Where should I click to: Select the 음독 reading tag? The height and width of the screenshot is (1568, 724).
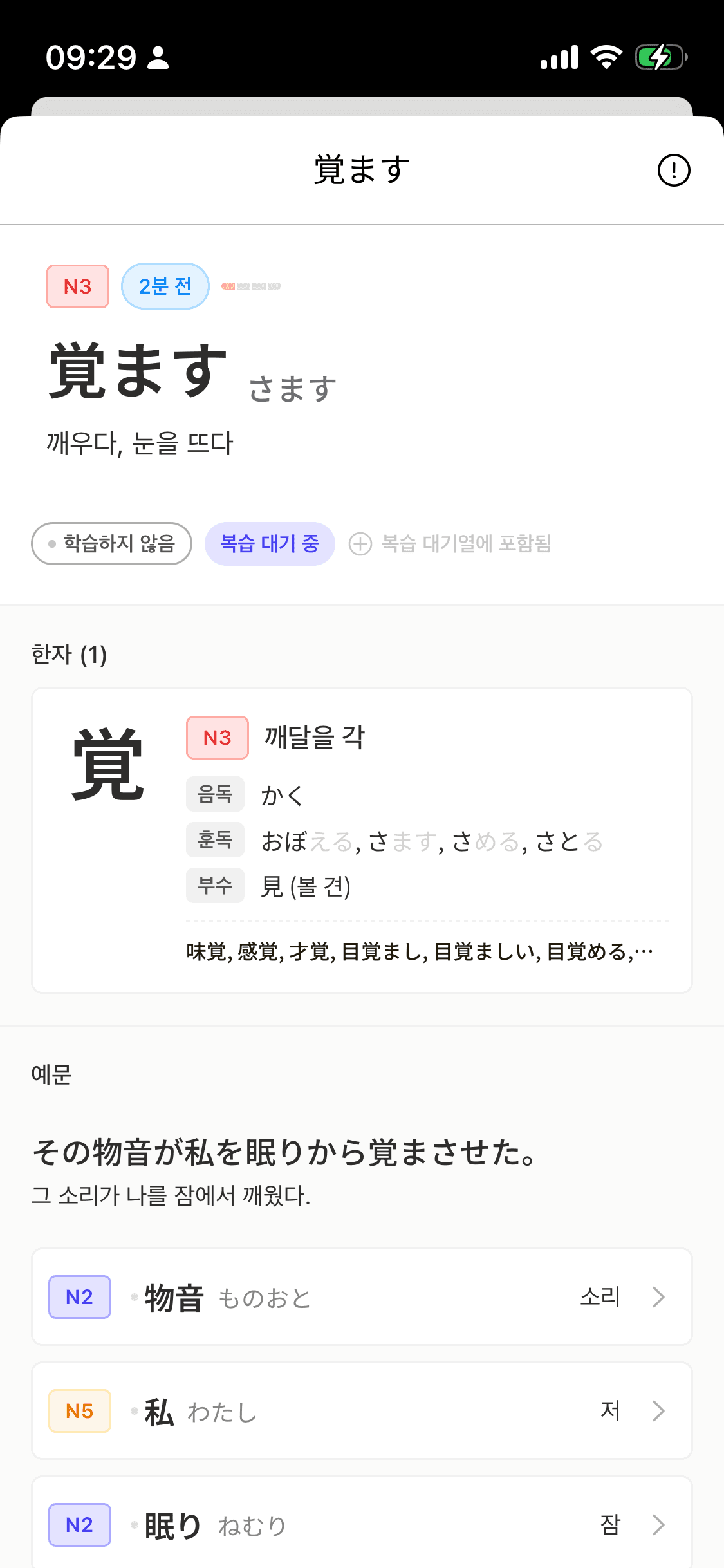(216, 794)
